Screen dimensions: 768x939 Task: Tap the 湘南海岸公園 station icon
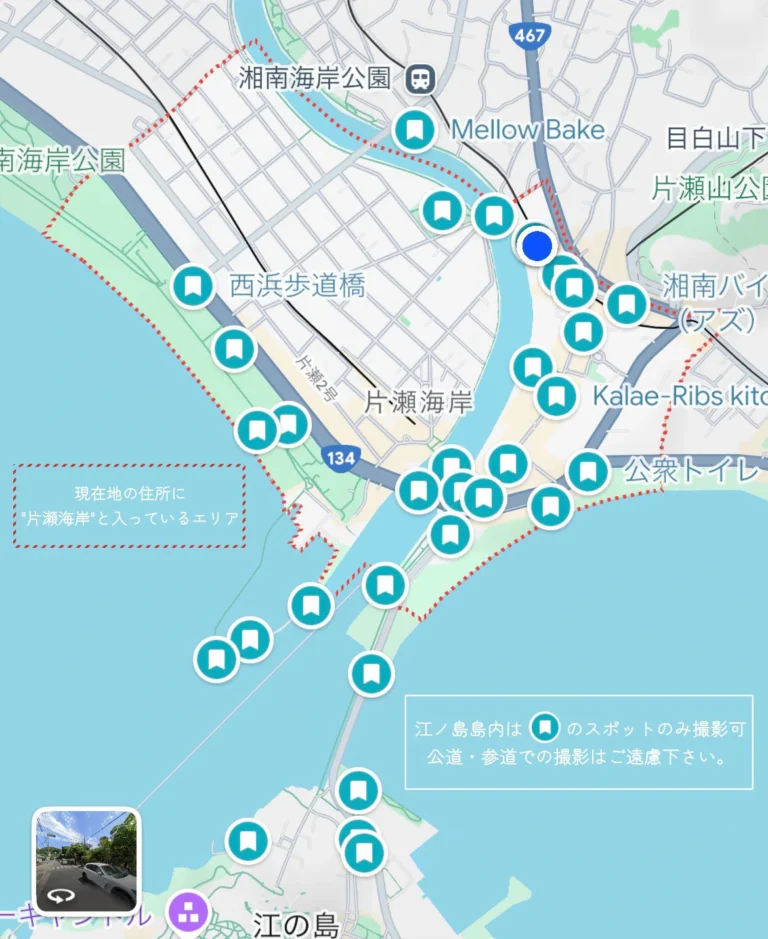click(x=420, y=78)
